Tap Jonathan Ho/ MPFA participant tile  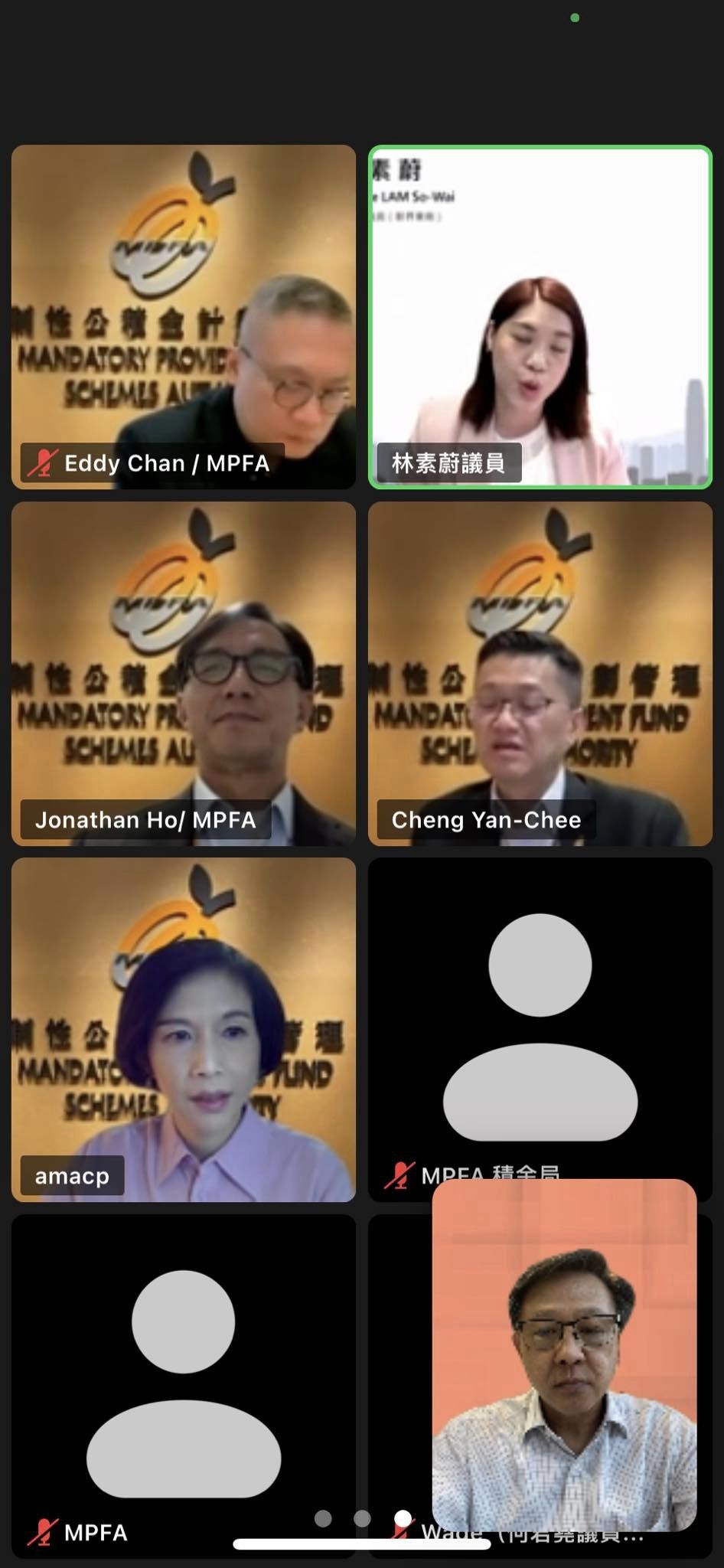(184, 674)
